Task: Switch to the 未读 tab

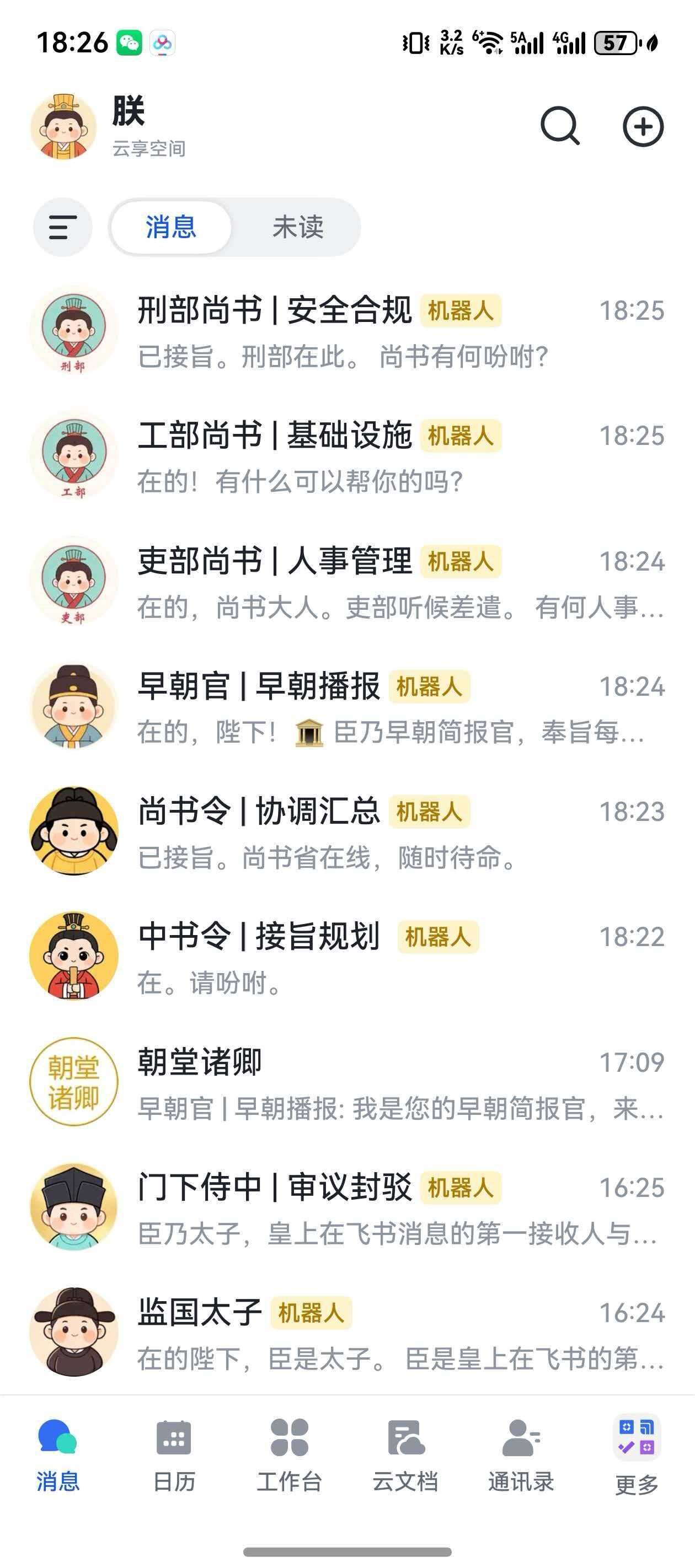Action: coord(297,227)
